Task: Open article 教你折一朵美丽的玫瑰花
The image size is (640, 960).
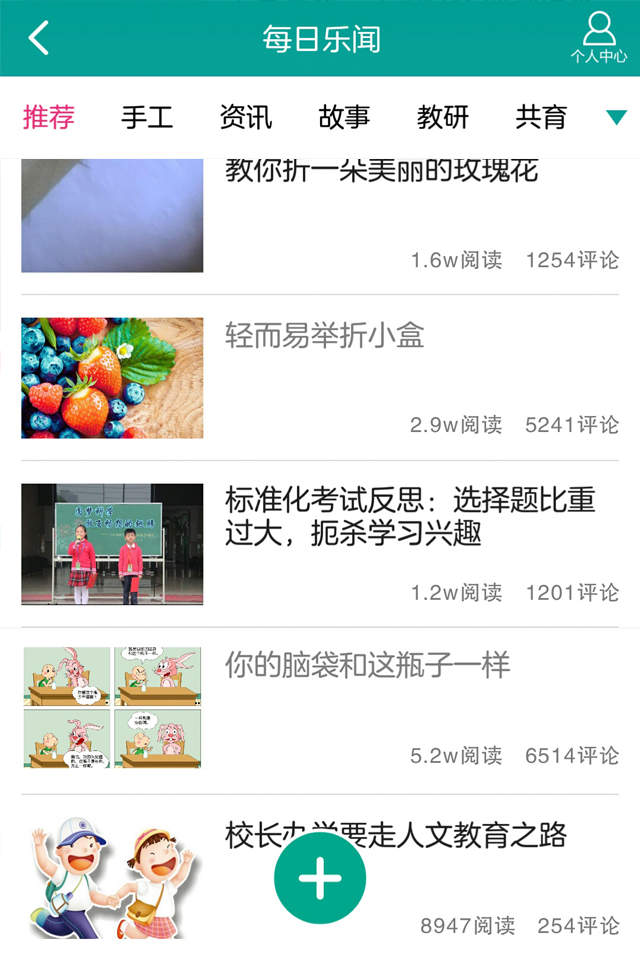Action: tap(381, 171)
